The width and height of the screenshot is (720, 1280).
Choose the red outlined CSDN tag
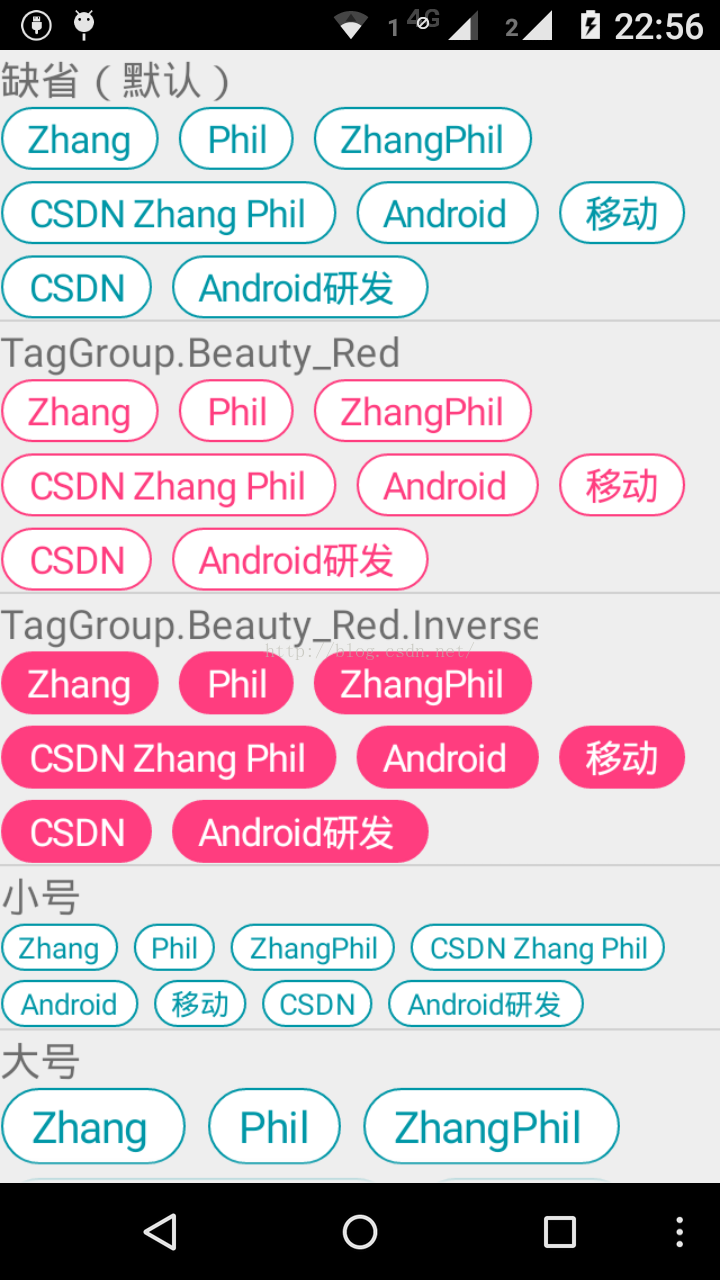pyautogui.click(x=77, y=559)
